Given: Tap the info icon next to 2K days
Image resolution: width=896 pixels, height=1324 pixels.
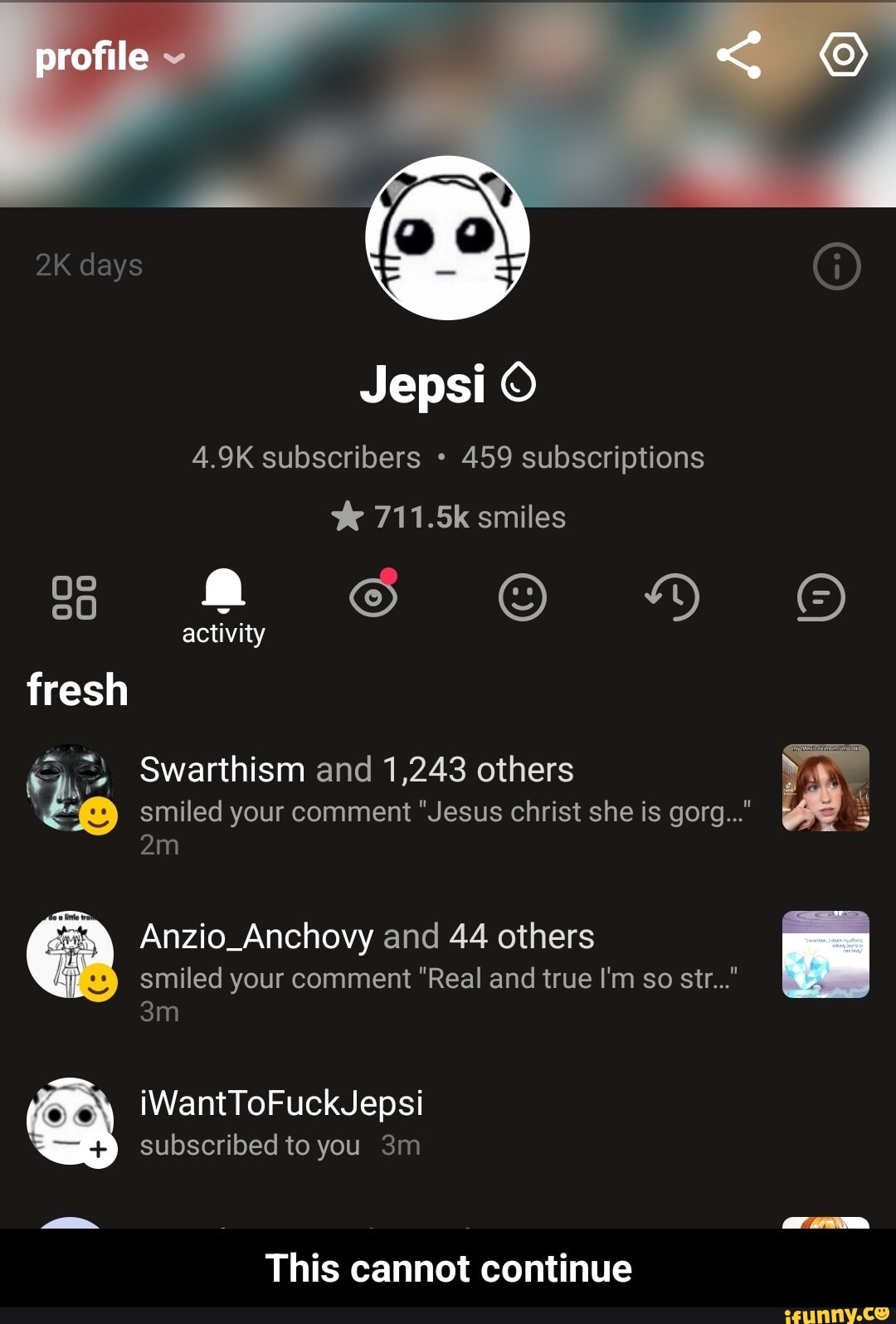Looking at the screenshot, I should 835,265.
